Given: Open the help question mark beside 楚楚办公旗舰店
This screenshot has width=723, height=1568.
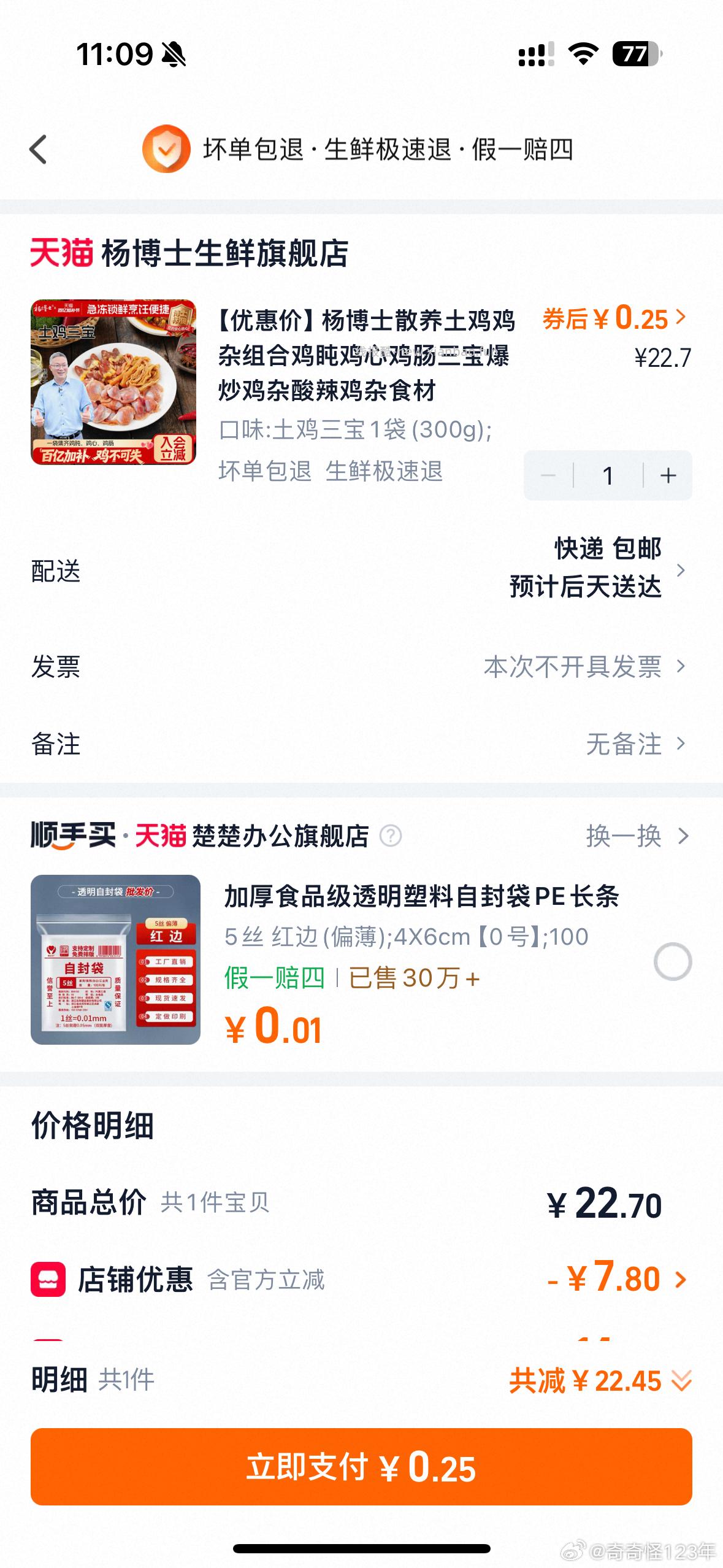Looking at the screenshot, I should pyautogui.click(x=391, y=837).
